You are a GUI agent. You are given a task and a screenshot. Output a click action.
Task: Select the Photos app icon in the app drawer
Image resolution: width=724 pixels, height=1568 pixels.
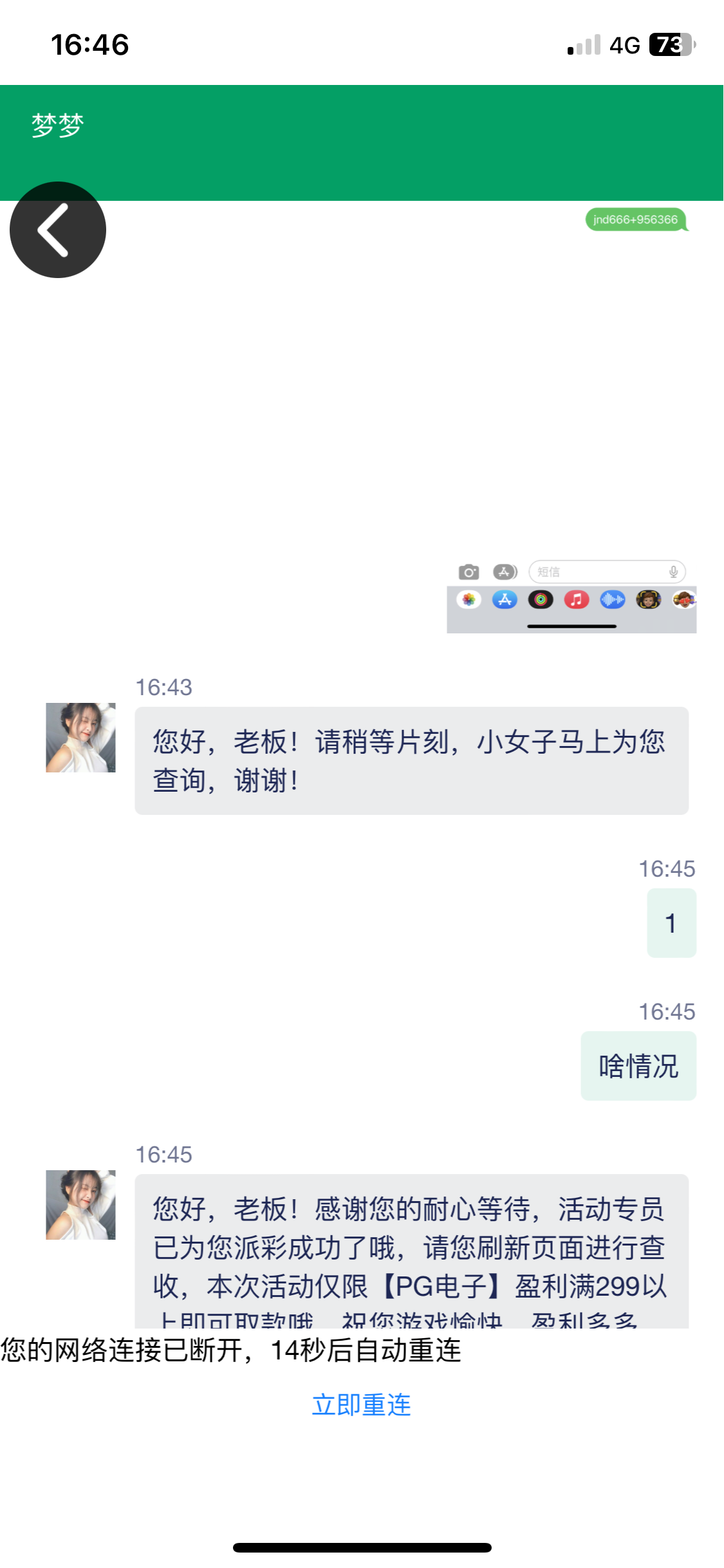point(469,599)
